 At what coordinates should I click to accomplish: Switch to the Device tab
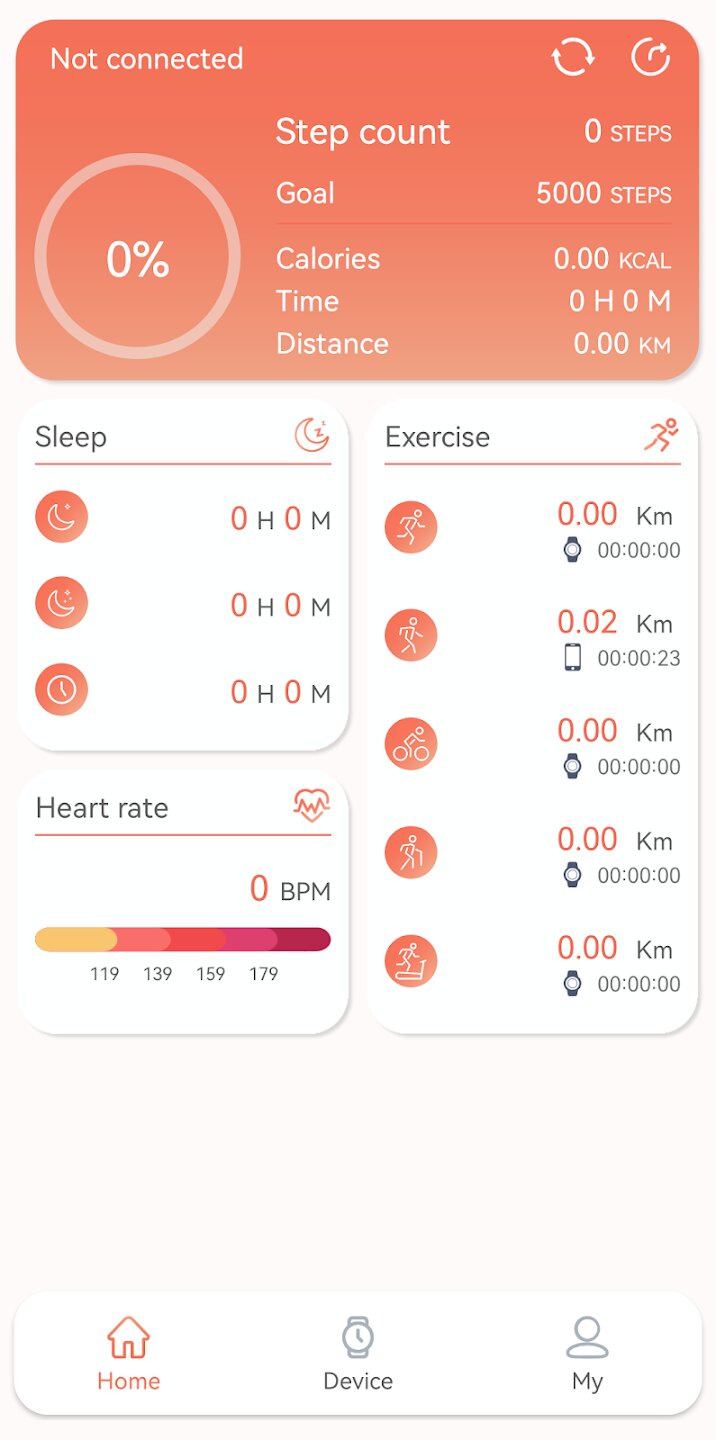(358, 1354)
